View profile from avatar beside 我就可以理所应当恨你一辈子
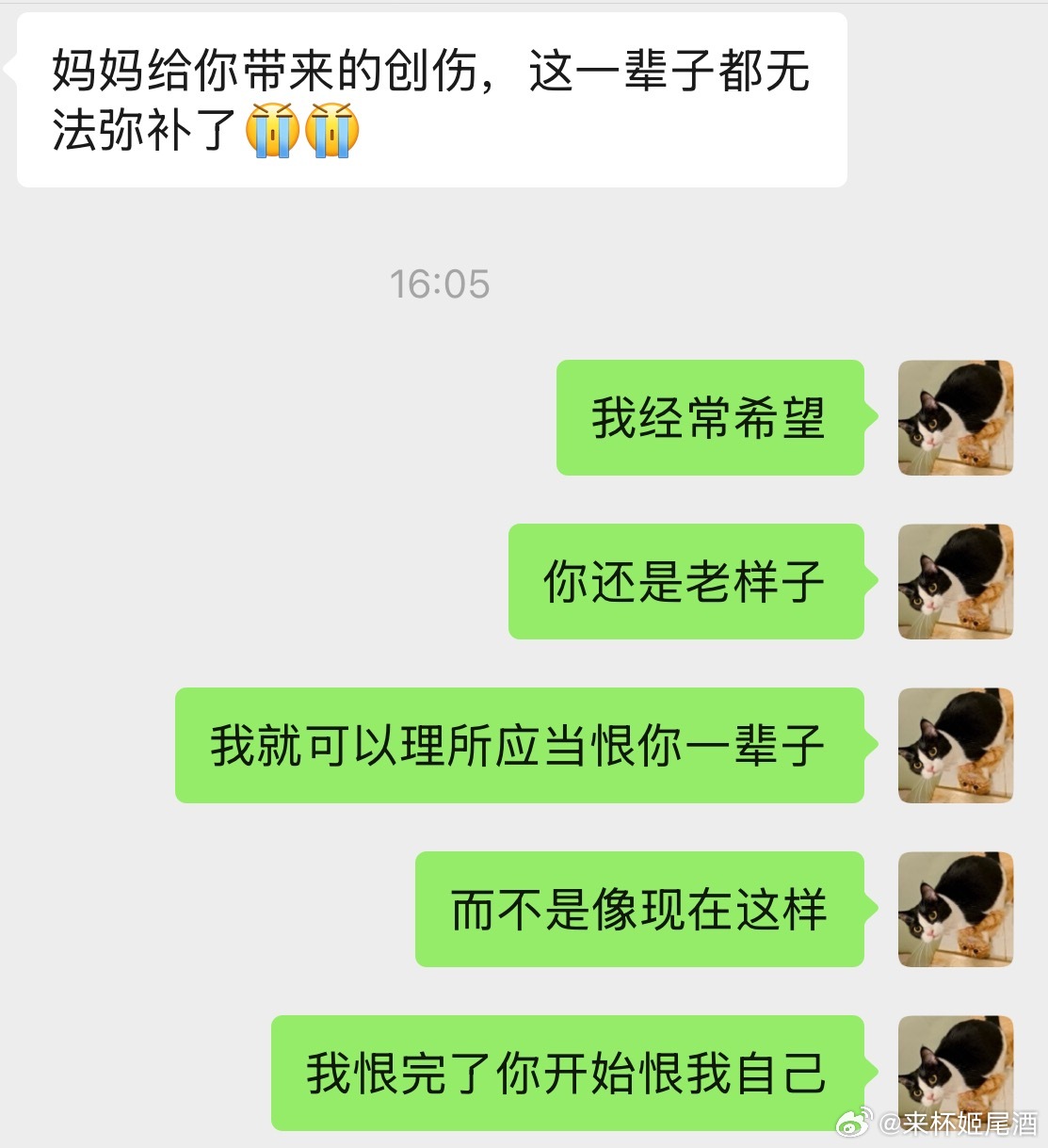1048x1148 pixels. [x=956, y=745]
